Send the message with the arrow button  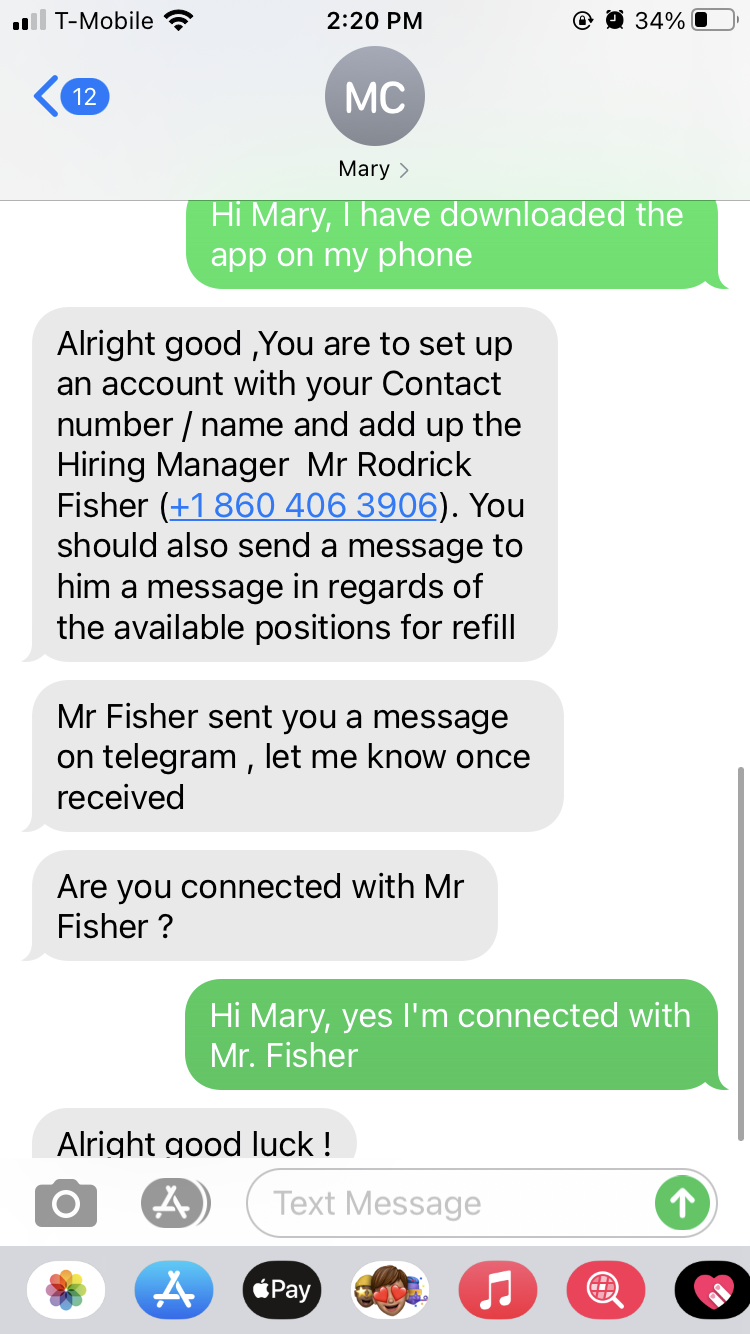click(682, 1203)
